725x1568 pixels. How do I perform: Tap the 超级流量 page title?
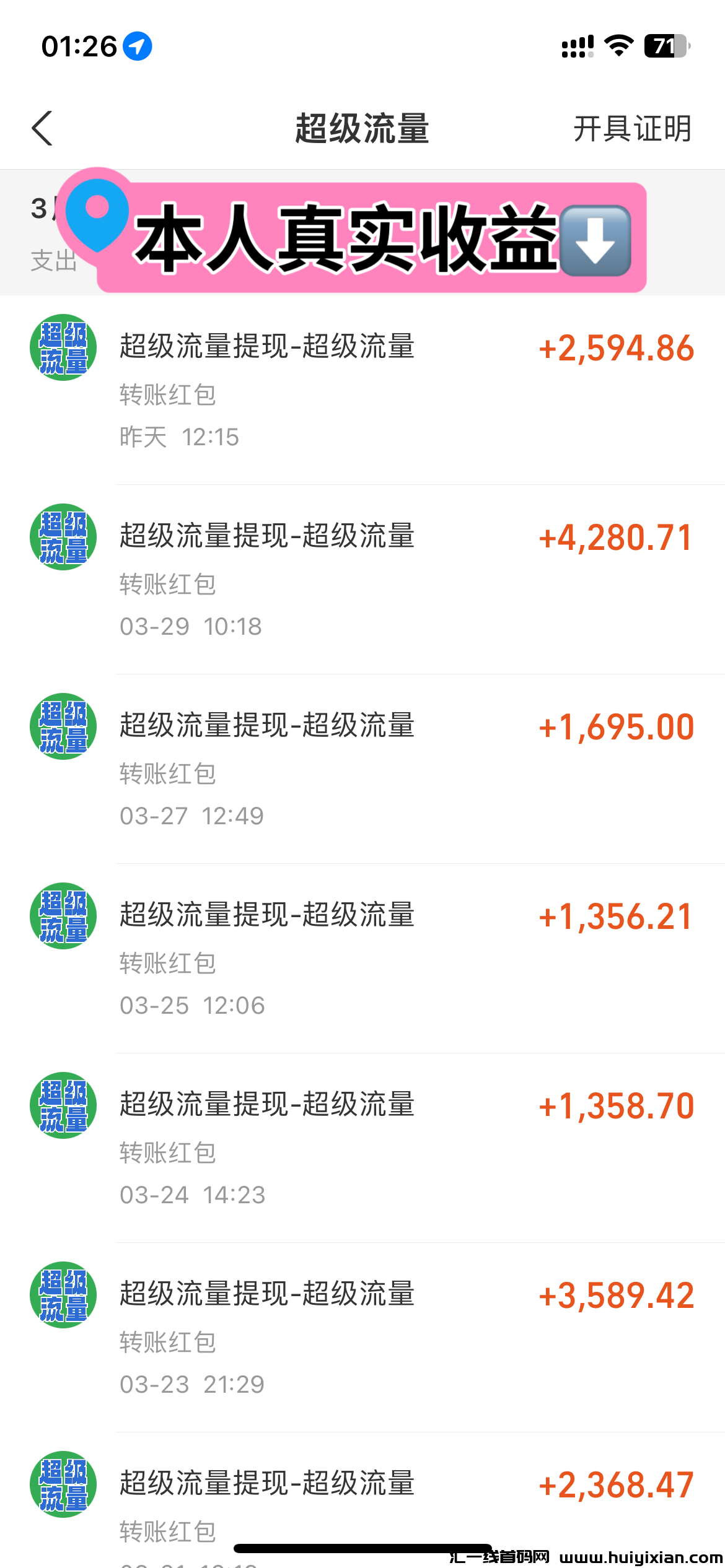click(362, 129)
